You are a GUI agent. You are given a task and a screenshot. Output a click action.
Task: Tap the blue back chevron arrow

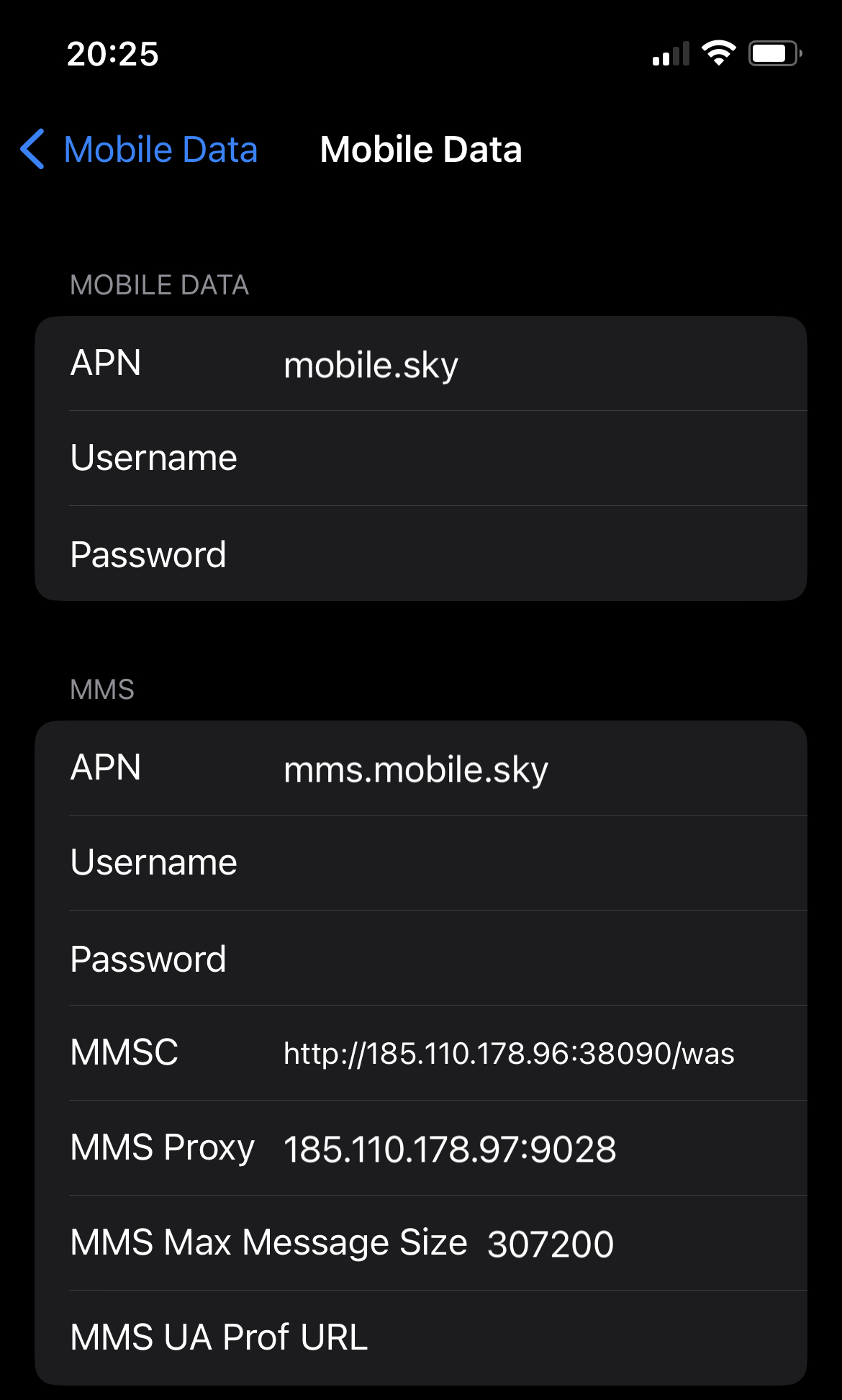point(32,149)
